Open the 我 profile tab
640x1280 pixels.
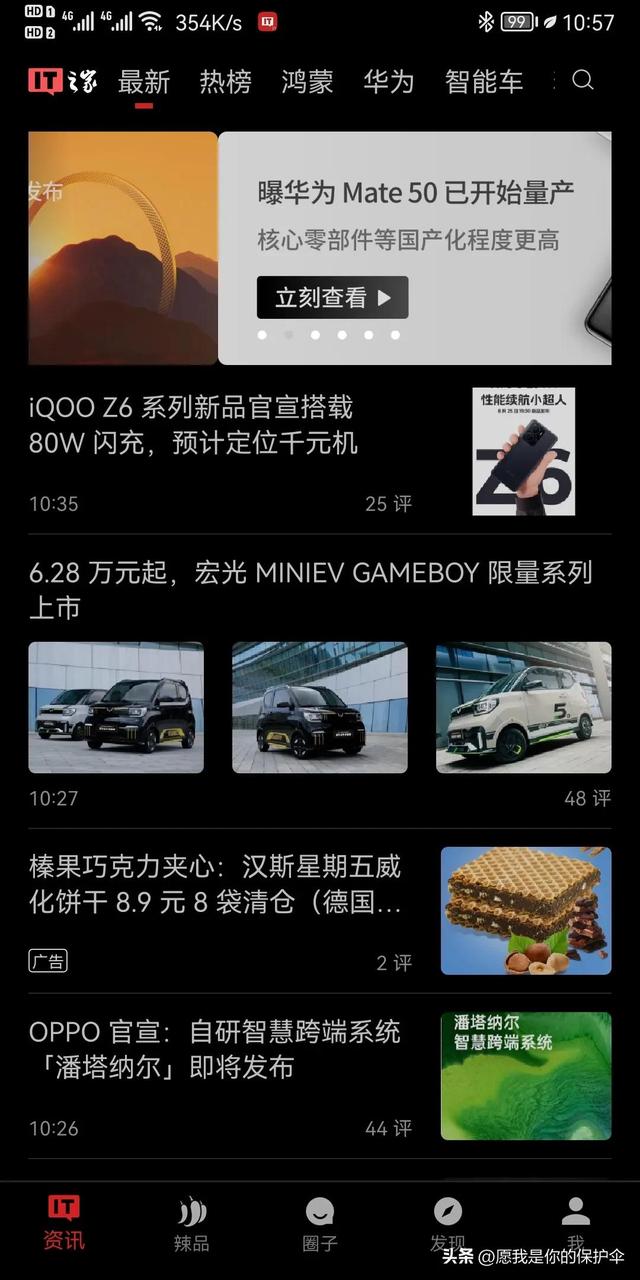point(576,1220)
